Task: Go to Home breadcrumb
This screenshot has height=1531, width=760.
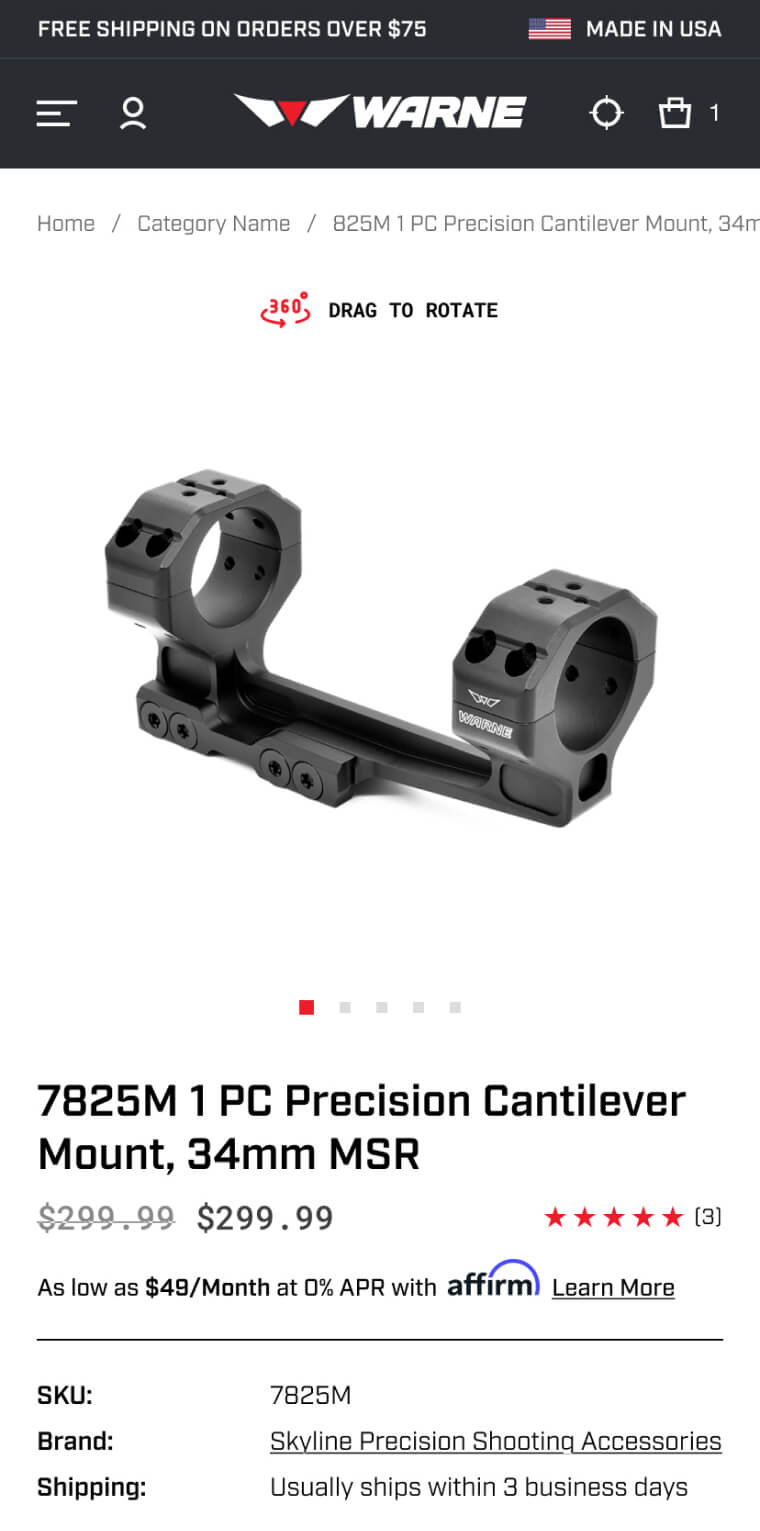Action: [x=66, y=224]
